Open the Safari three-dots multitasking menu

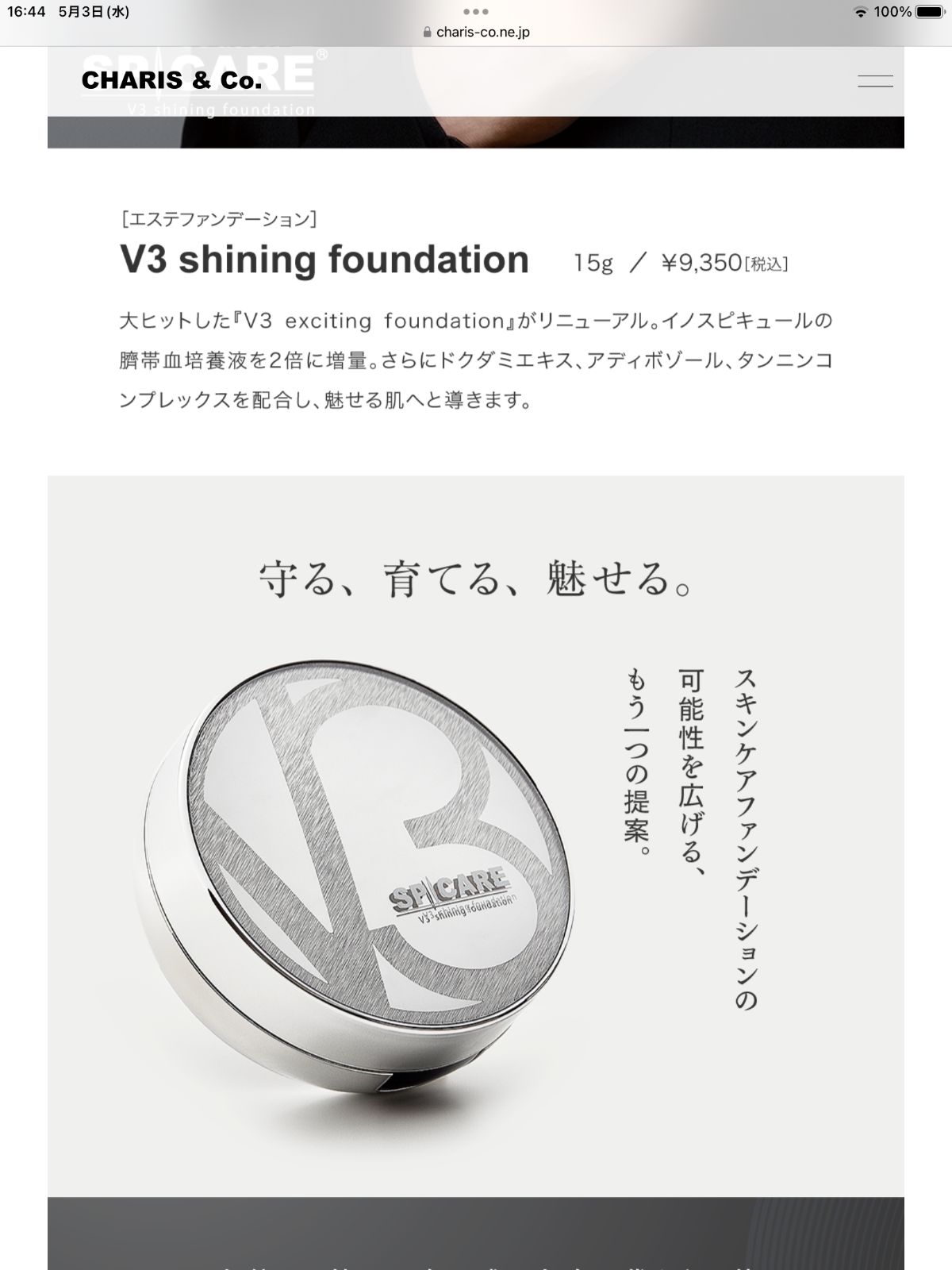[x=476, y=12]
